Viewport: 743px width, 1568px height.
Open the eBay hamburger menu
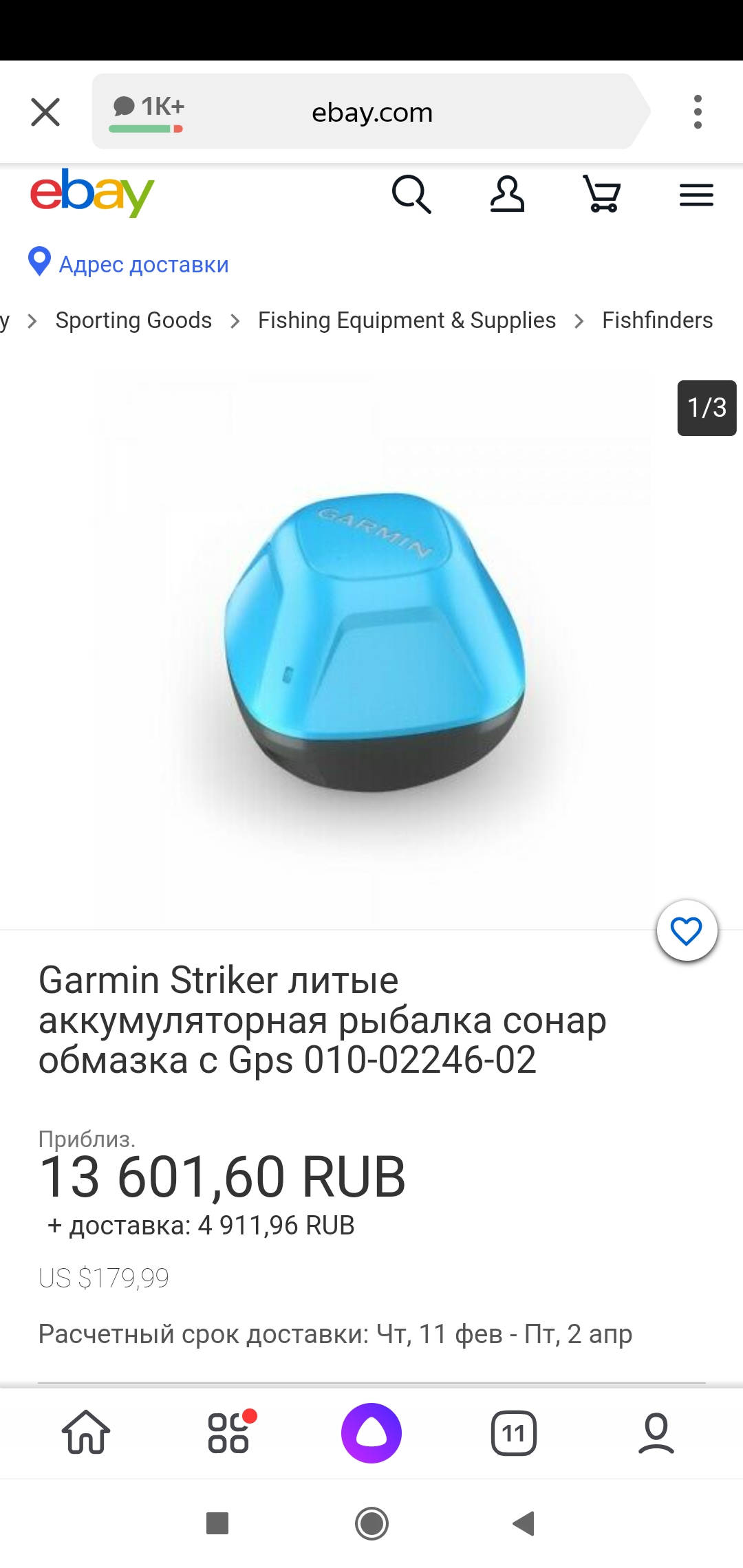coord(696,195)
